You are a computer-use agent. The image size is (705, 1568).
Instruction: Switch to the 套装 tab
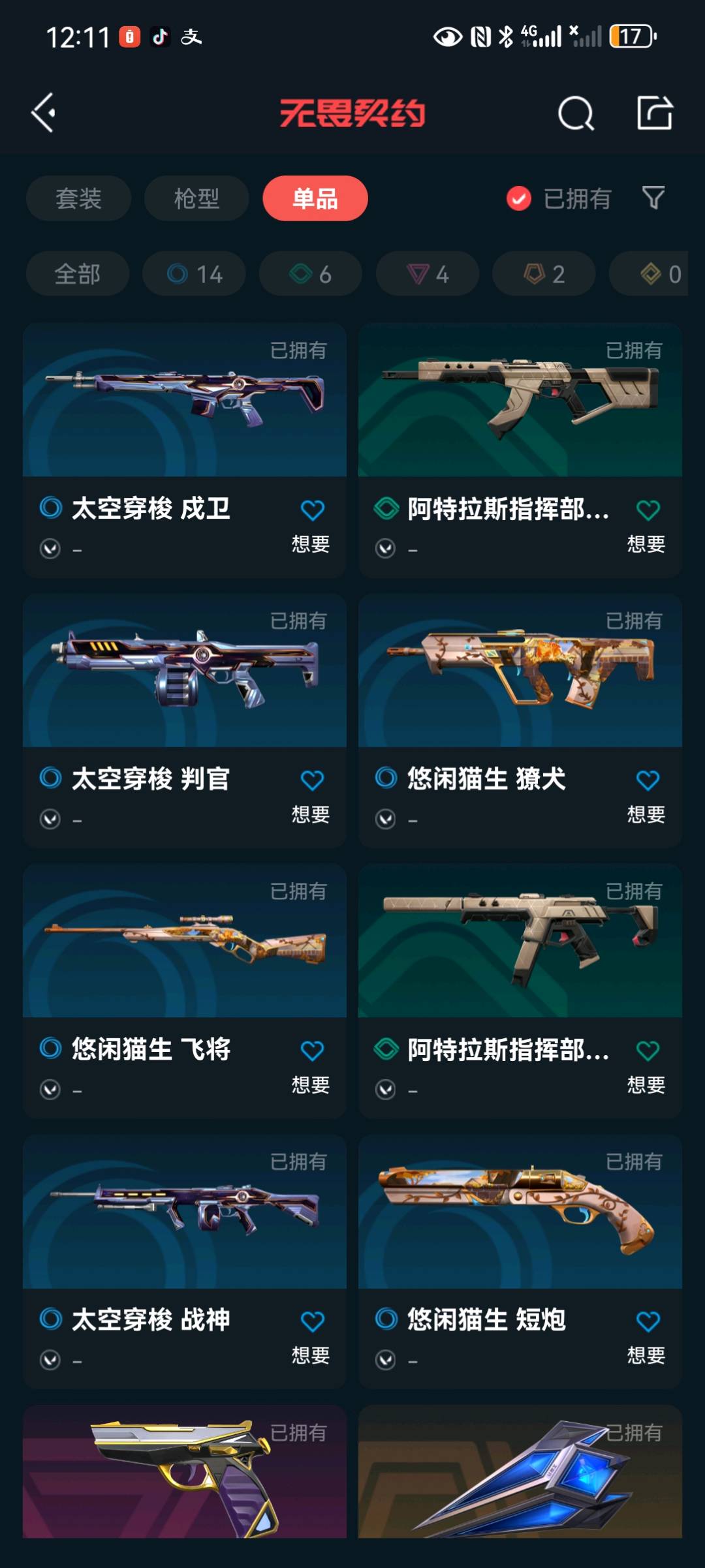[78, 198]
